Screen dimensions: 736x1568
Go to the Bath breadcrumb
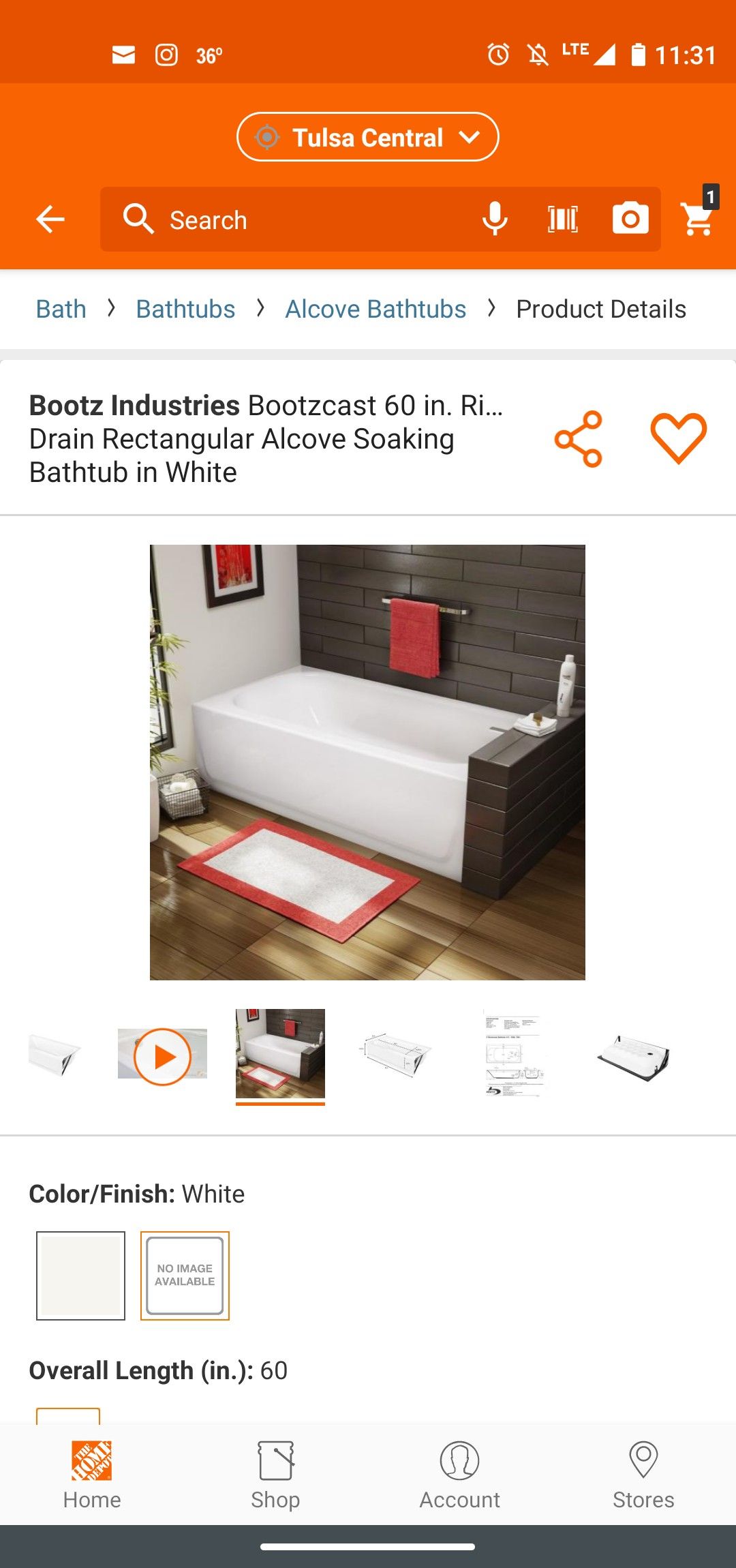61,309
